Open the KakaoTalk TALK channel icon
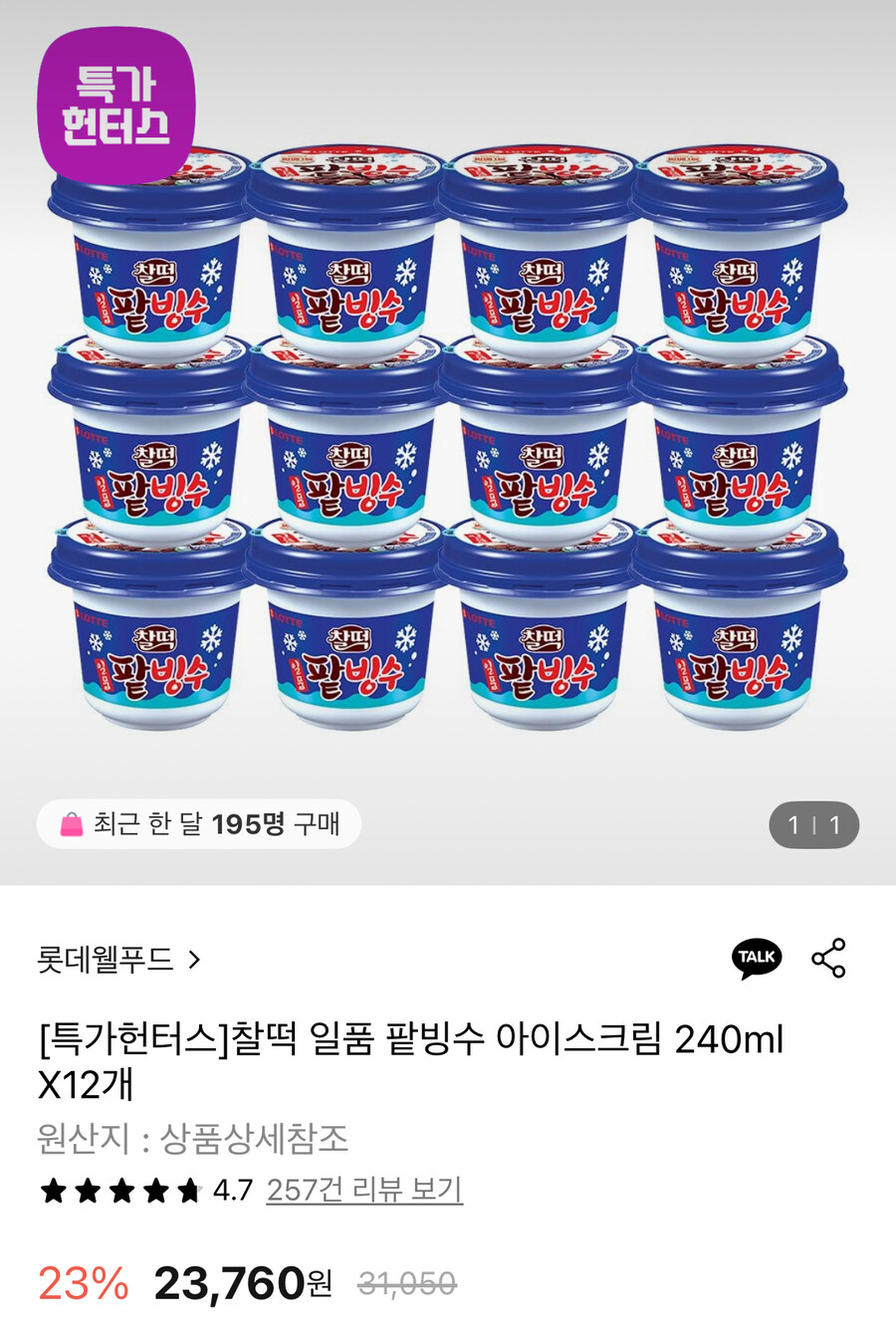The image size is (896, 1324). click(758, 957)
